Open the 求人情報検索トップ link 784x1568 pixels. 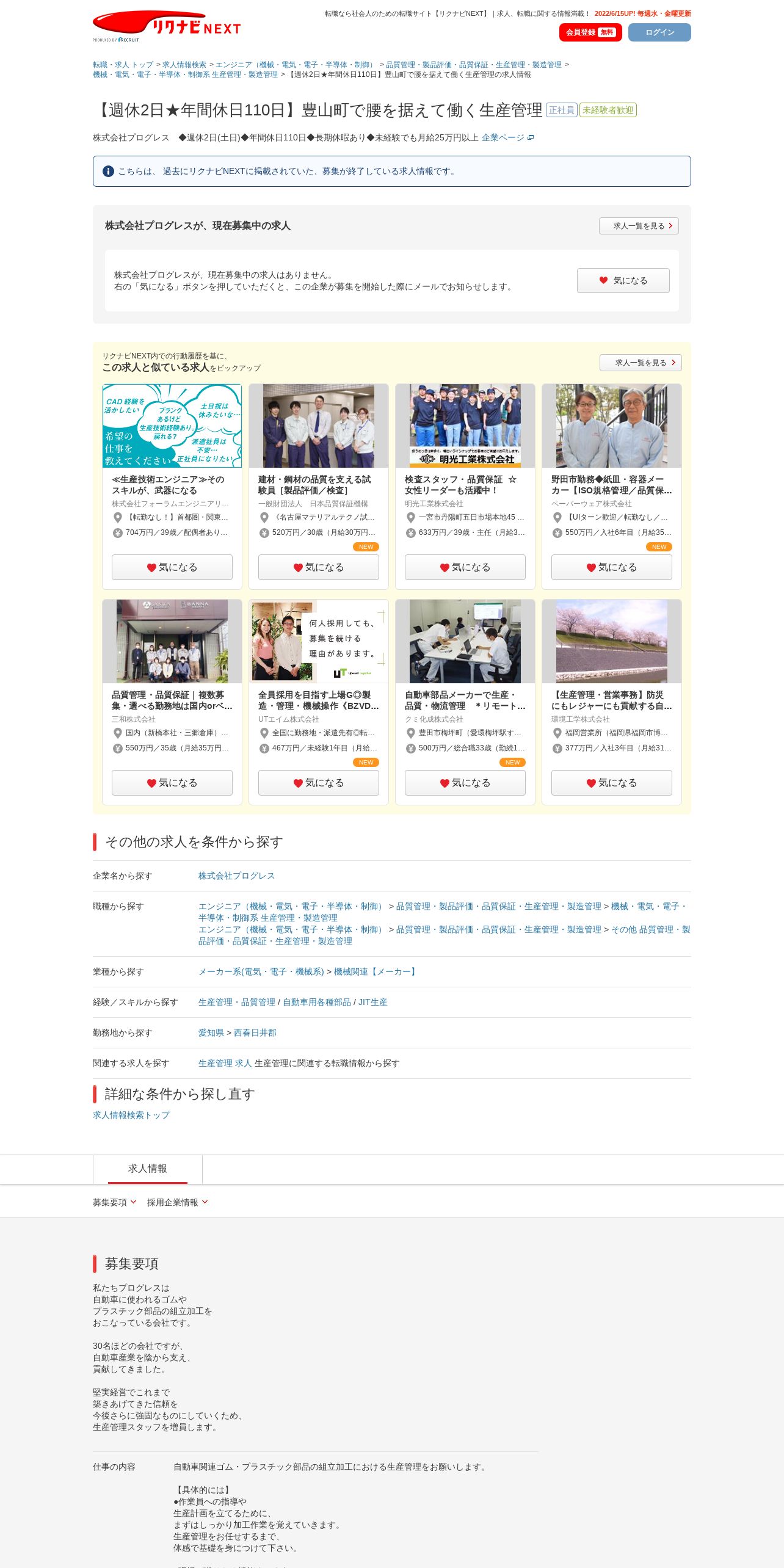[x=131, y=1115]
